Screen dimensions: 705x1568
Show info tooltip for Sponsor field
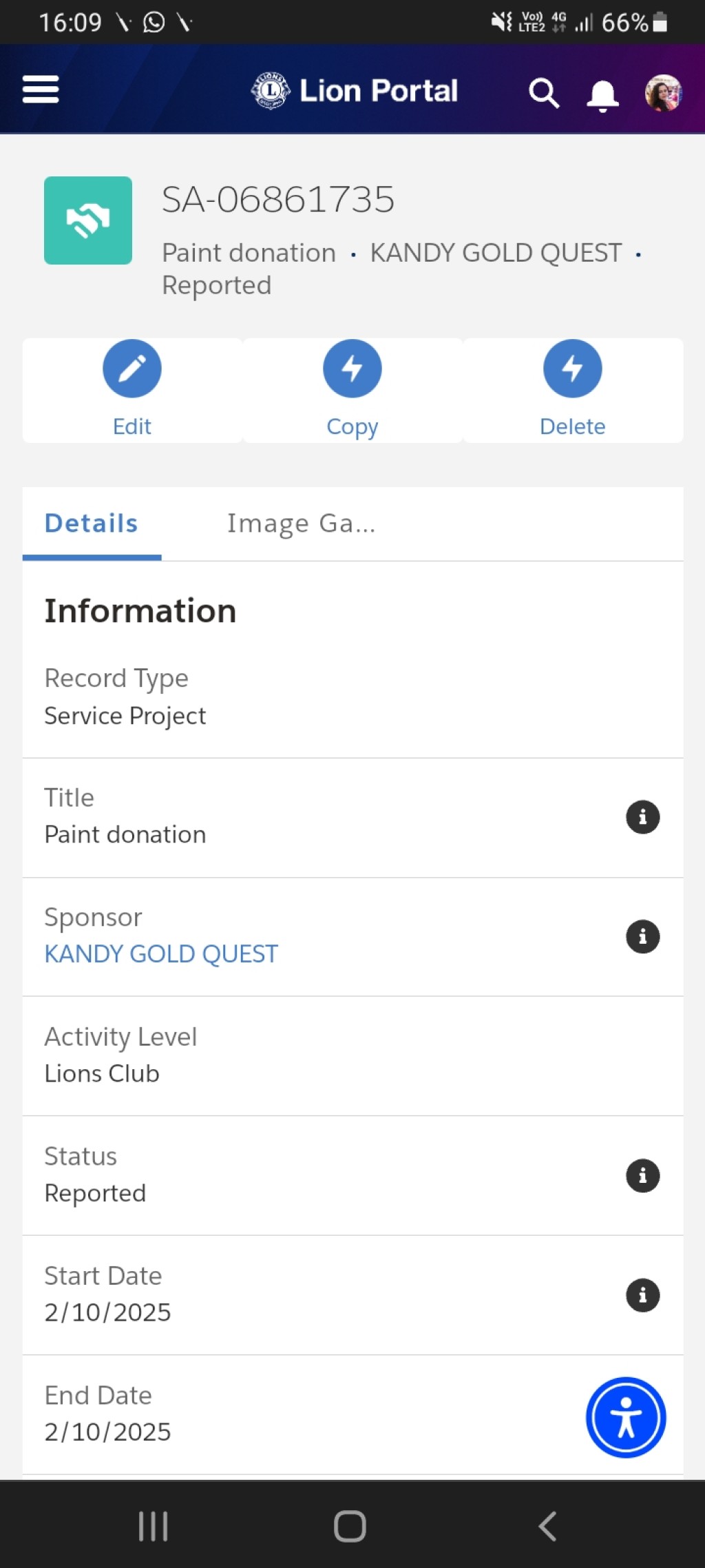coord(643,936)
